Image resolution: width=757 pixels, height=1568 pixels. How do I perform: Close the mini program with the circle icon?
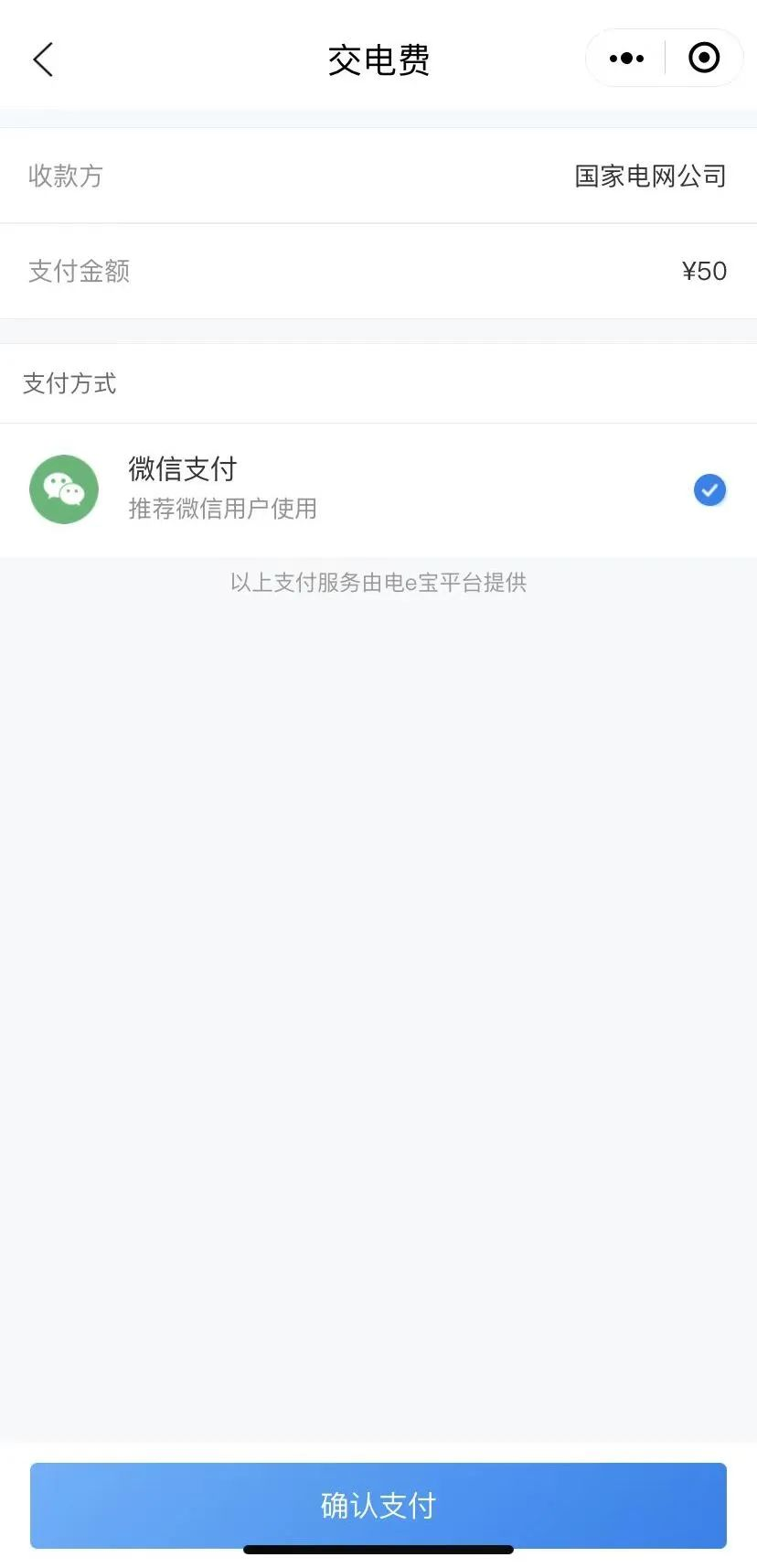[703, 59]
